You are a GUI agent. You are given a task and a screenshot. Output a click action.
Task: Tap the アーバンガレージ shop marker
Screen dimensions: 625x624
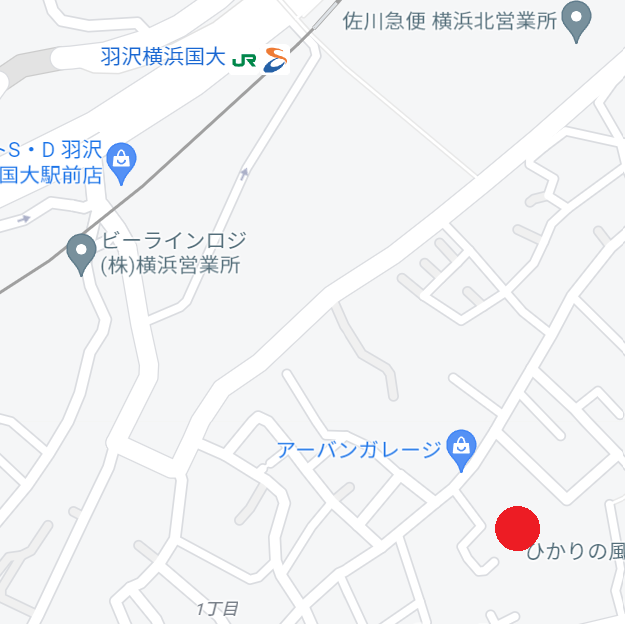(x=461, y=449)
